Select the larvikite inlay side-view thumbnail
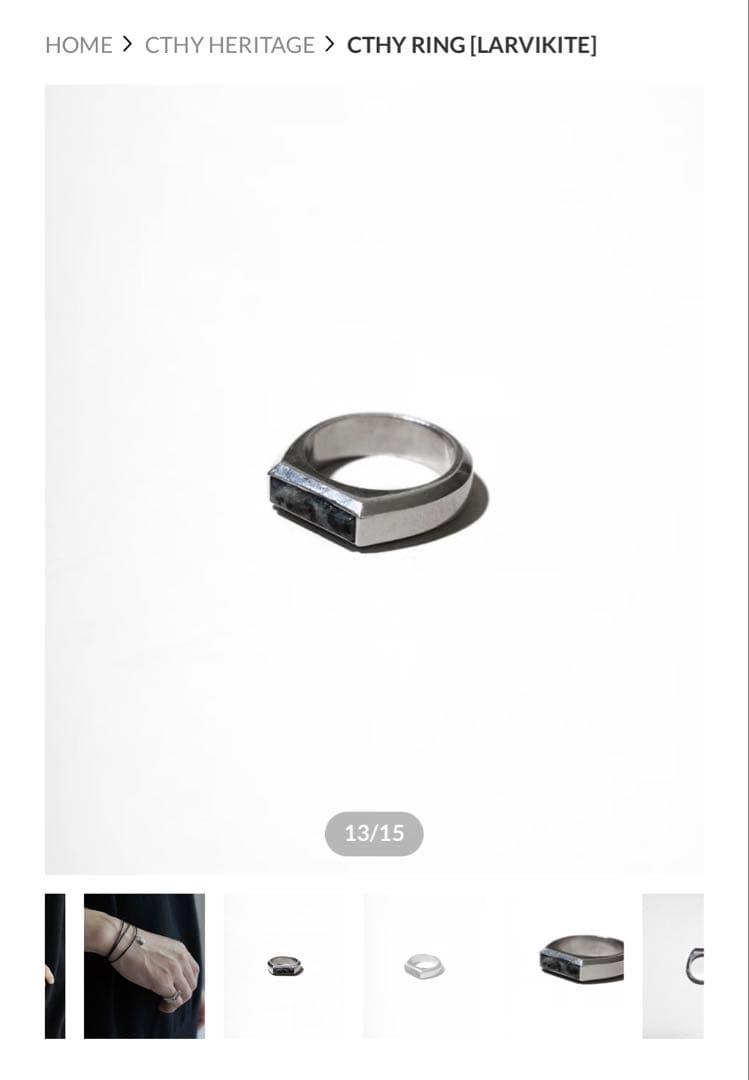The width and height of the screenshot is (749, 1080). click(580, 965)
